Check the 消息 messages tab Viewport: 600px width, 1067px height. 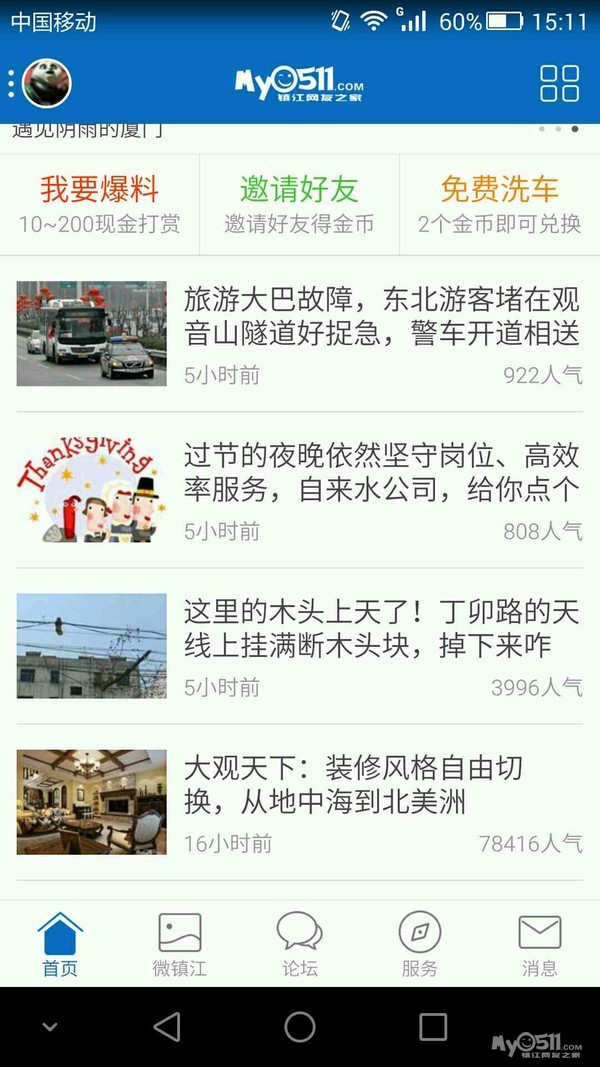tap(540, 944)
